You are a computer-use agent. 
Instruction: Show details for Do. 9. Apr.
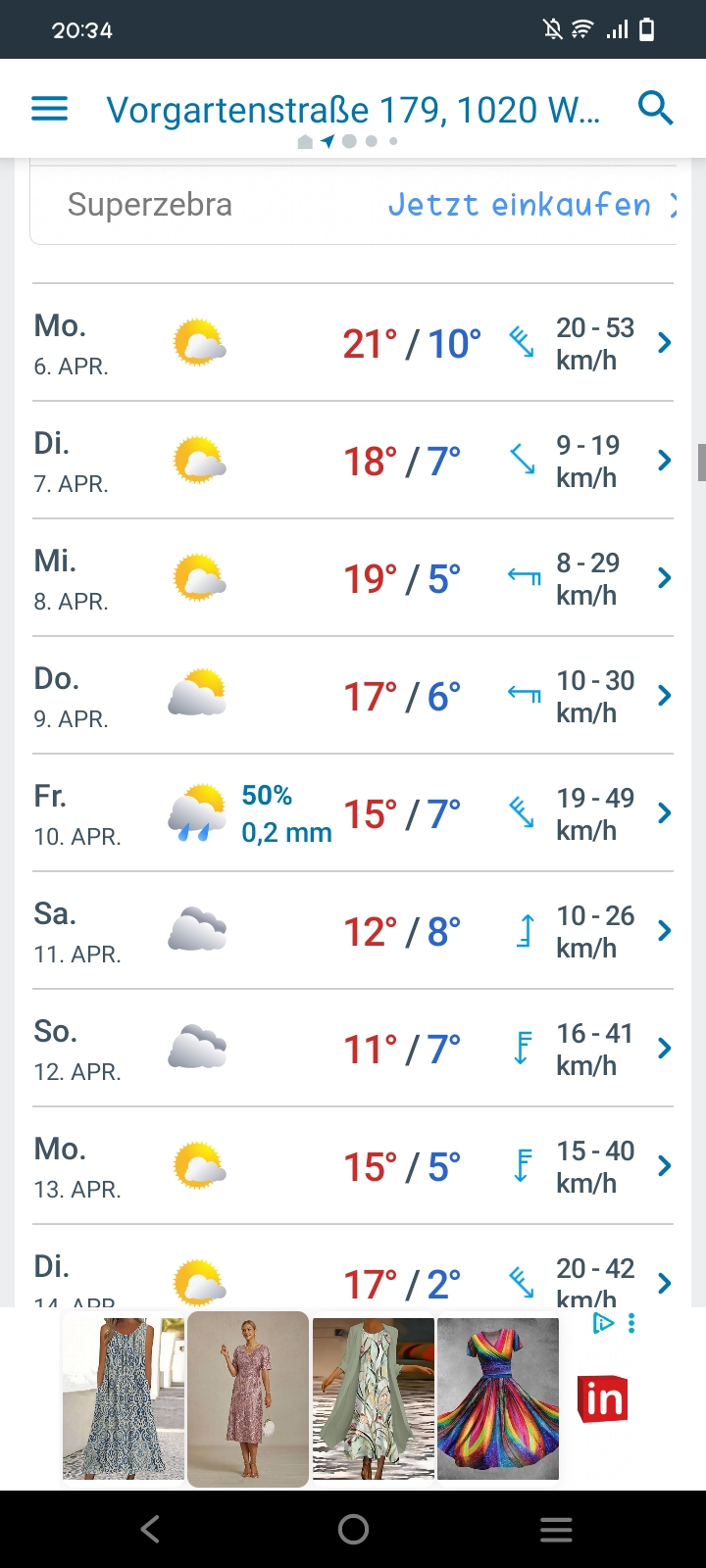coord(353,696)
